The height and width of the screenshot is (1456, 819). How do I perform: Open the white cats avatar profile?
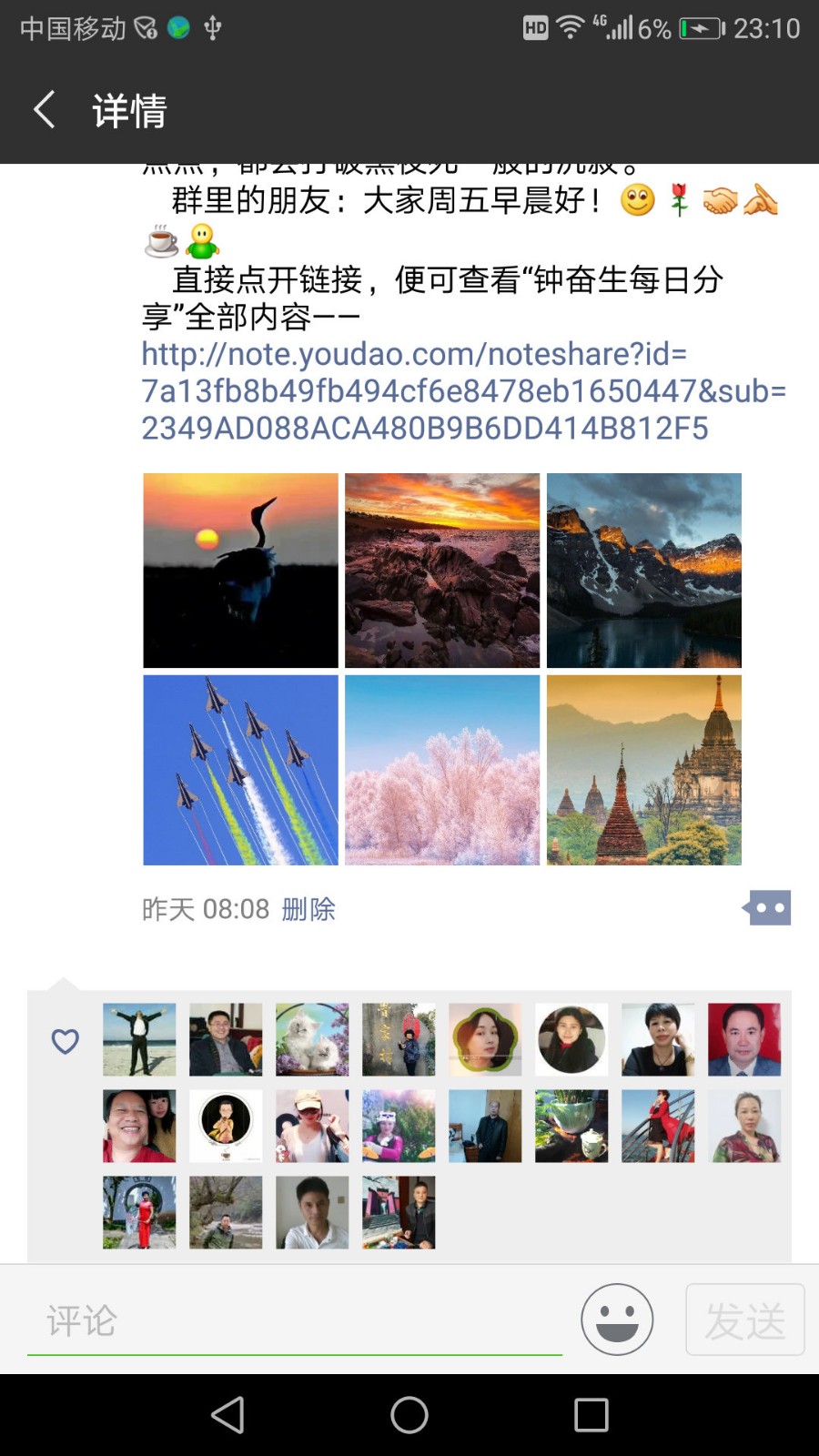pos(312,1040)
